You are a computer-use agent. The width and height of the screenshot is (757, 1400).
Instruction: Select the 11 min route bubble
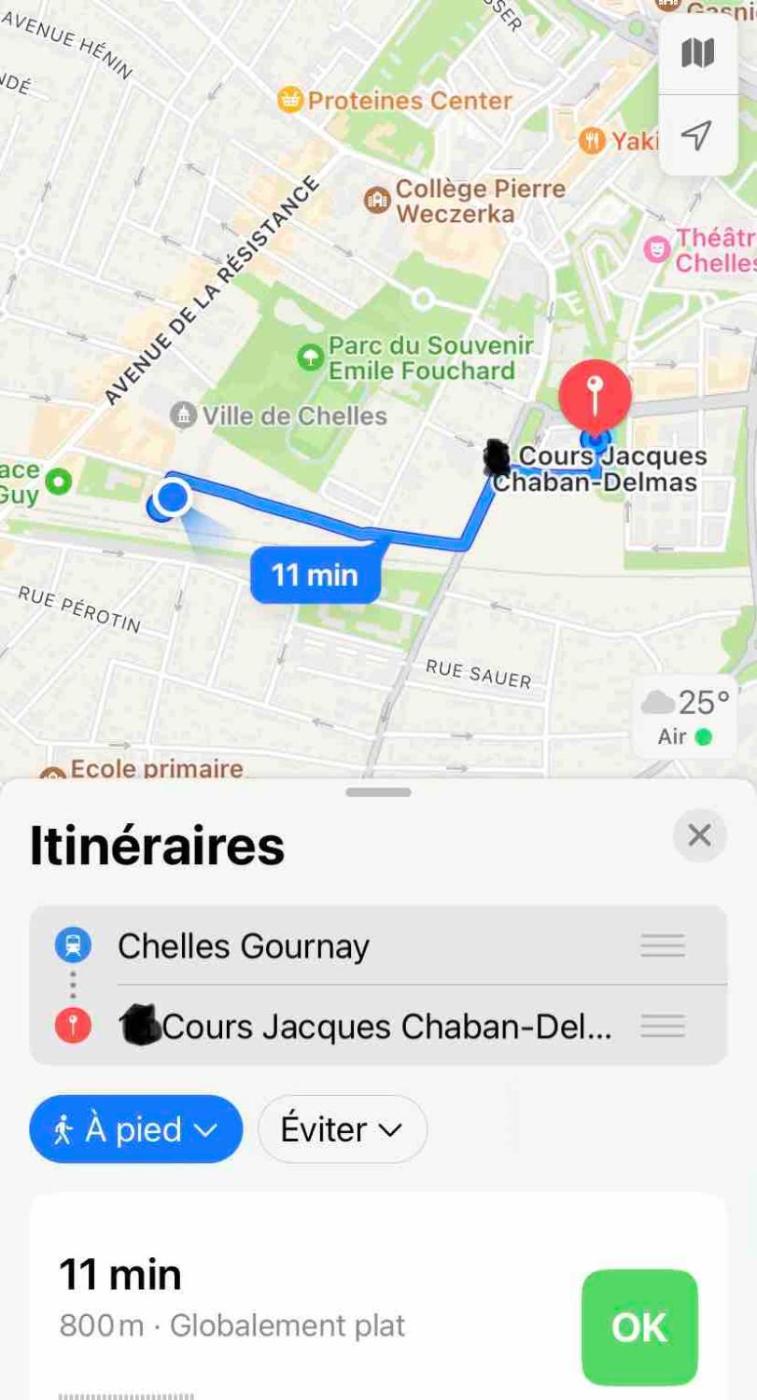tap(315, 575)
